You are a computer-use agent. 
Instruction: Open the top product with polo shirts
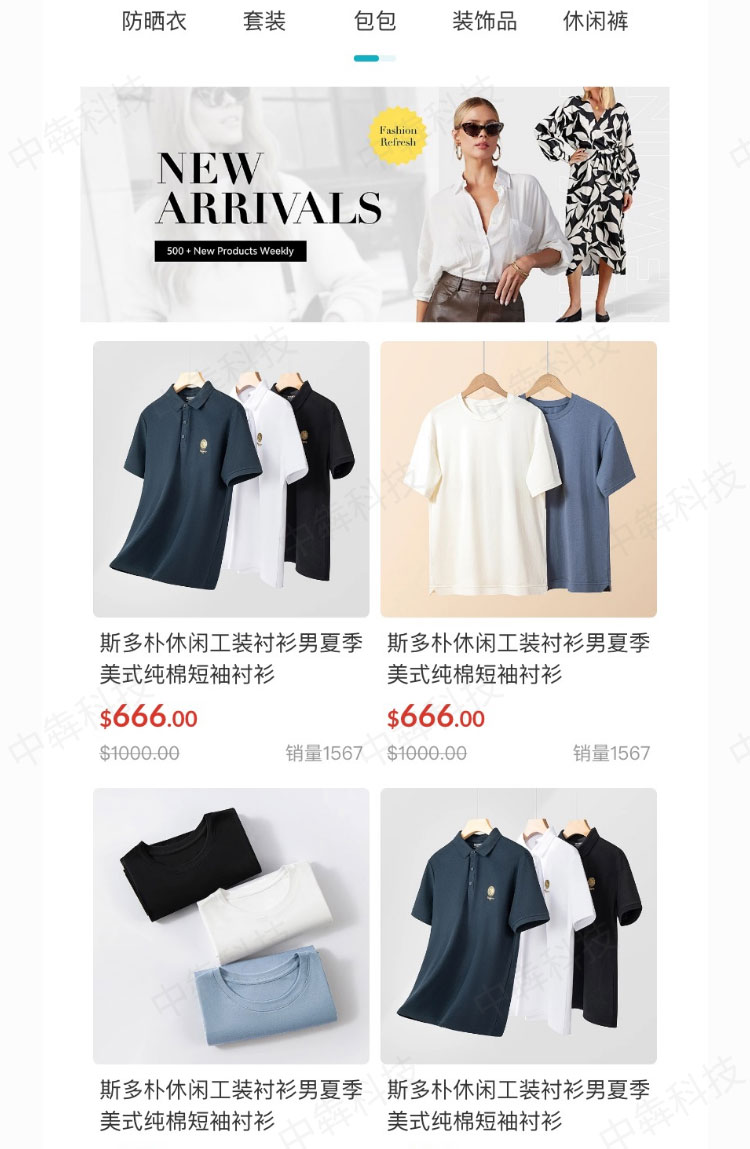tap(231, 480)
